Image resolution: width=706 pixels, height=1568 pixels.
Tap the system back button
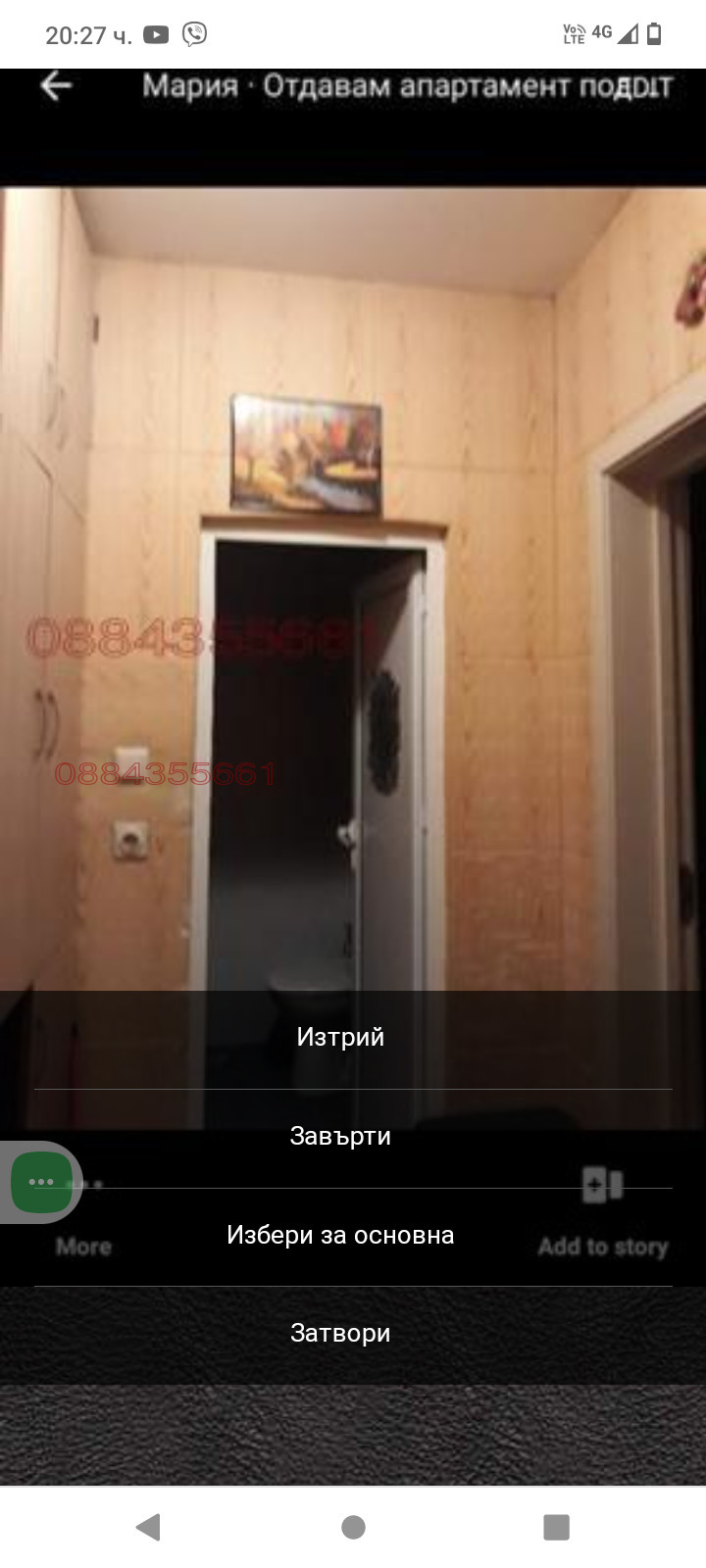pos(149,1526)
